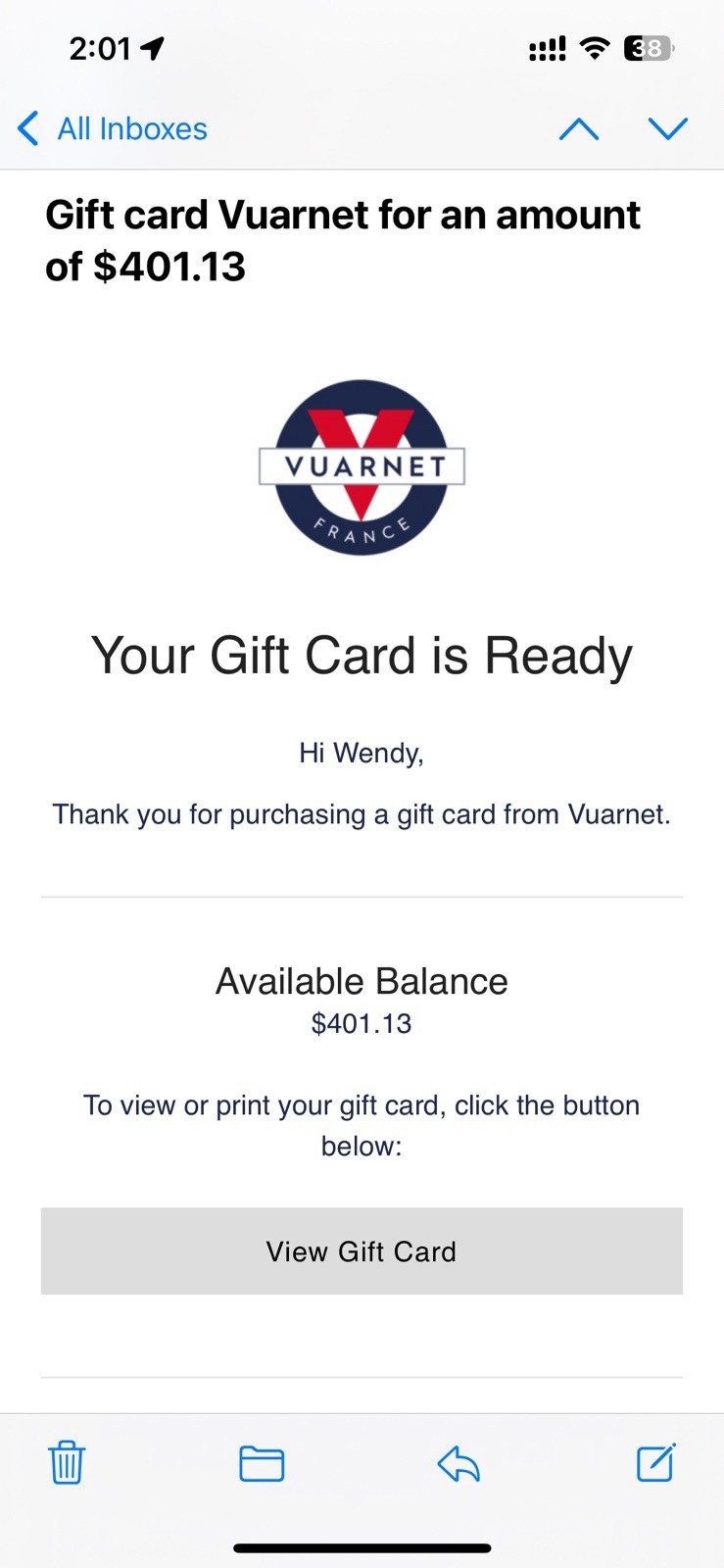Tap the location arrow beside the clock
This screenshot has height=1568, width=724.
point(149,46)
